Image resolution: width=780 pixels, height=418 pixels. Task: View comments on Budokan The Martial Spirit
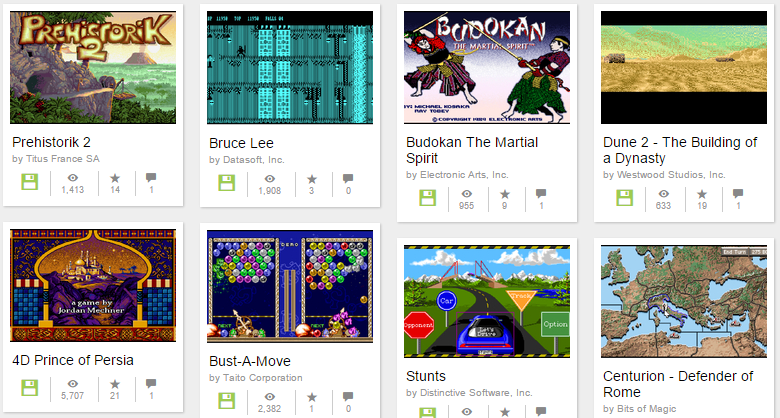coord(541,198)
